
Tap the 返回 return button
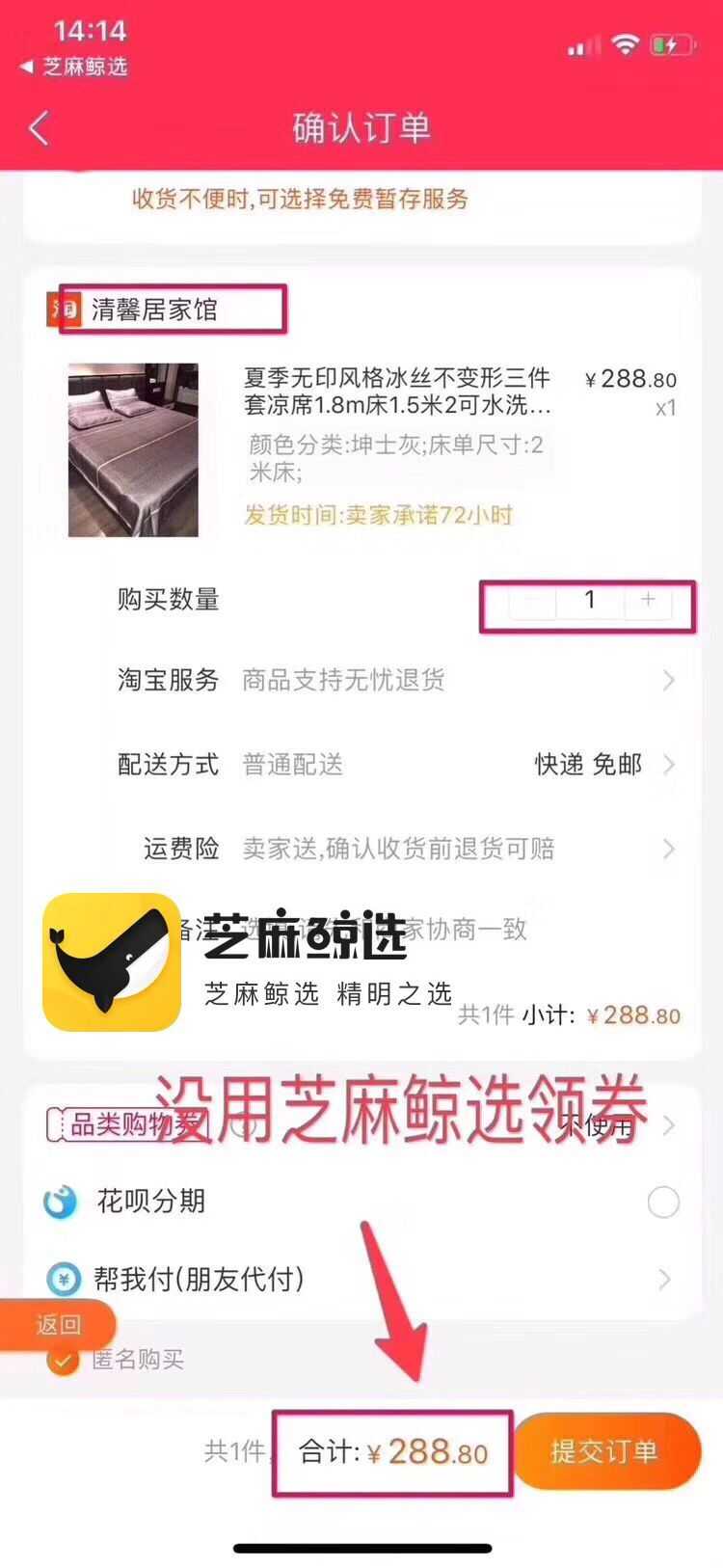pos(58,1325)
